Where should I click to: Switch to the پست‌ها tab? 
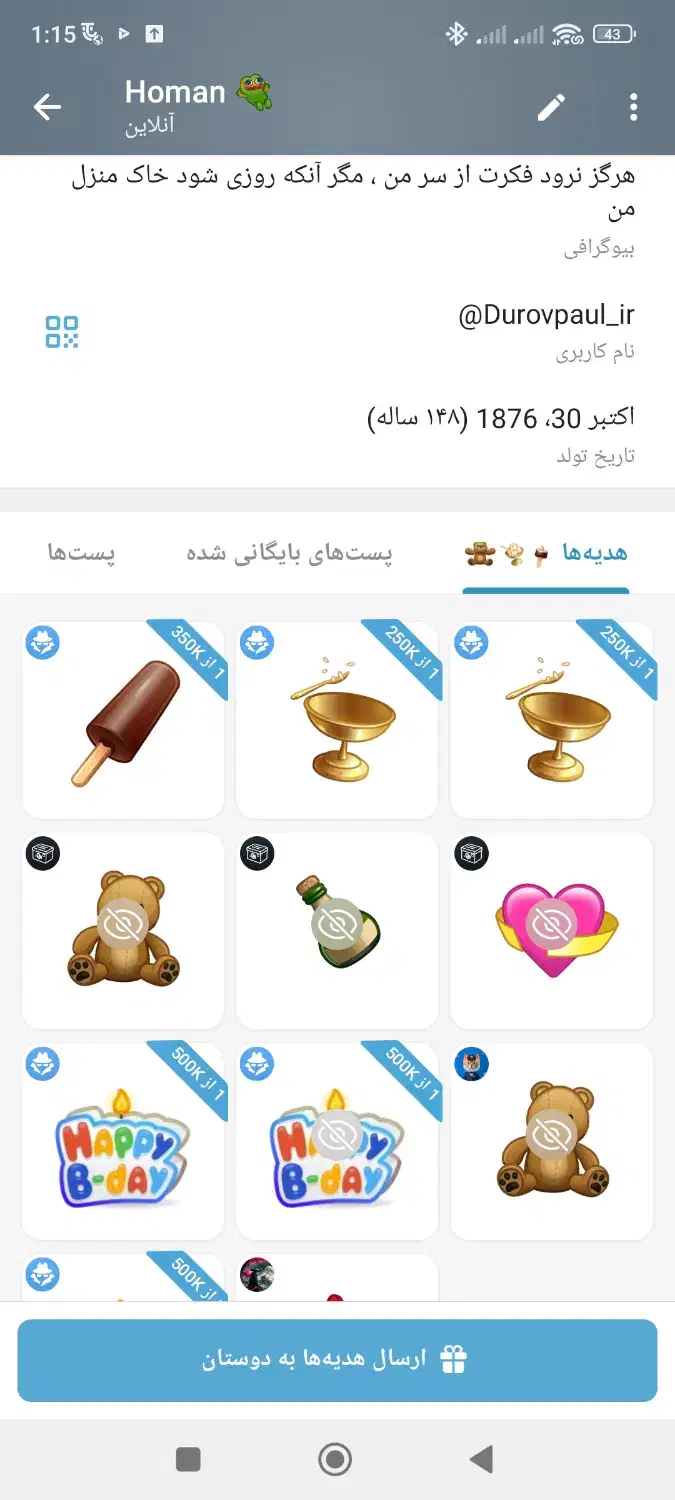point(82,554)
